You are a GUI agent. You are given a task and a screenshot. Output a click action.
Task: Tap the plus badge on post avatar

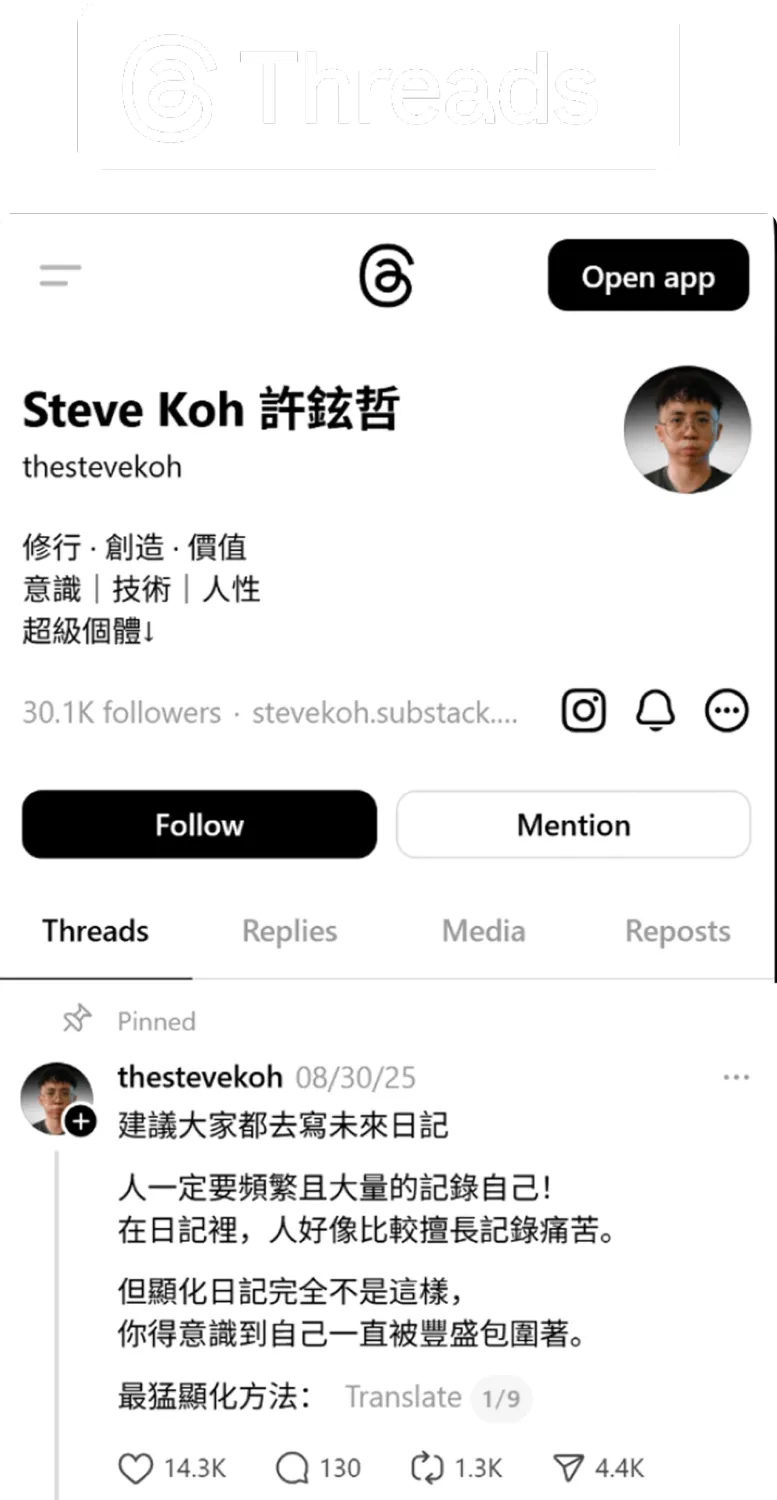(x=80, y=1122)
